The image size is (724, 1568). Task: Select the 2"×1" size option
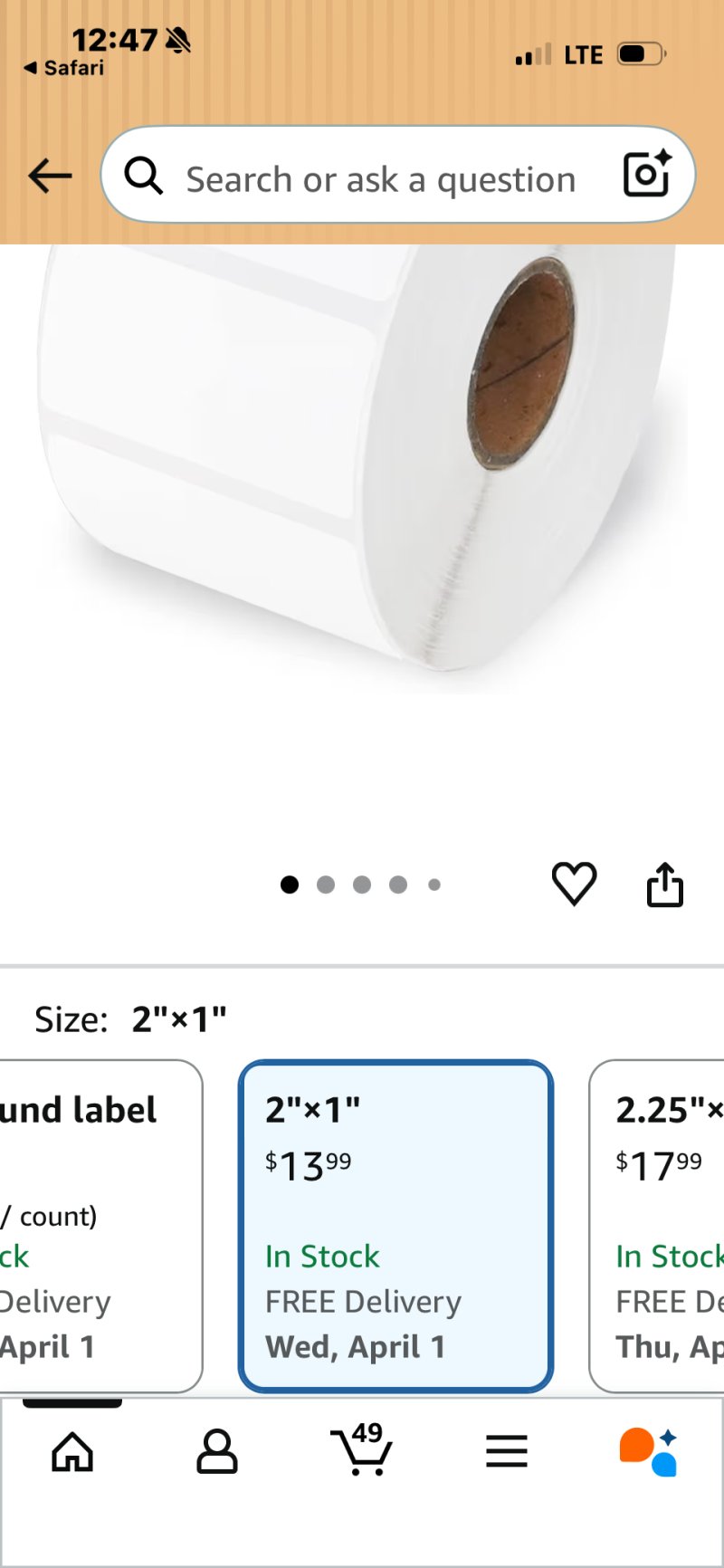click(395, 1226)
